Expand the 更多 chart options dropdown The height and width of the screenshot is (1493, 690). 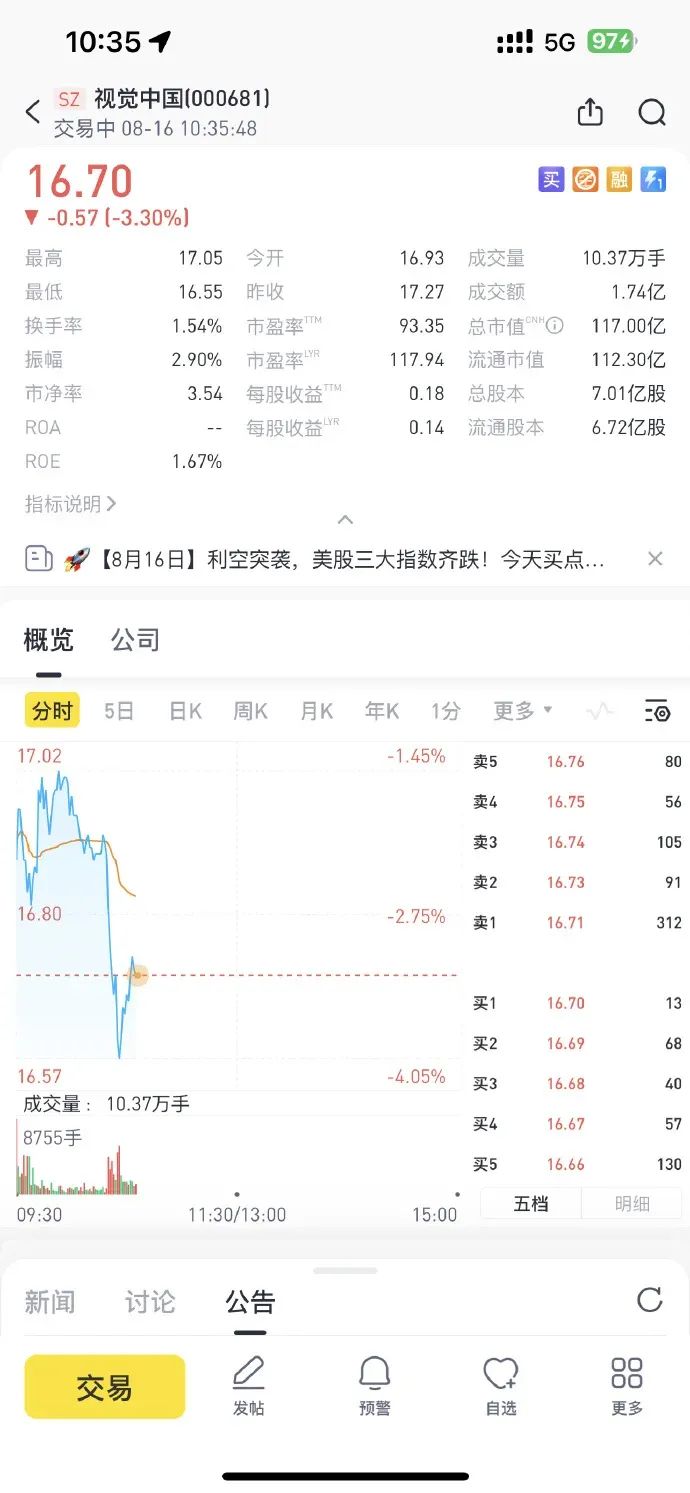coord(522,711)
